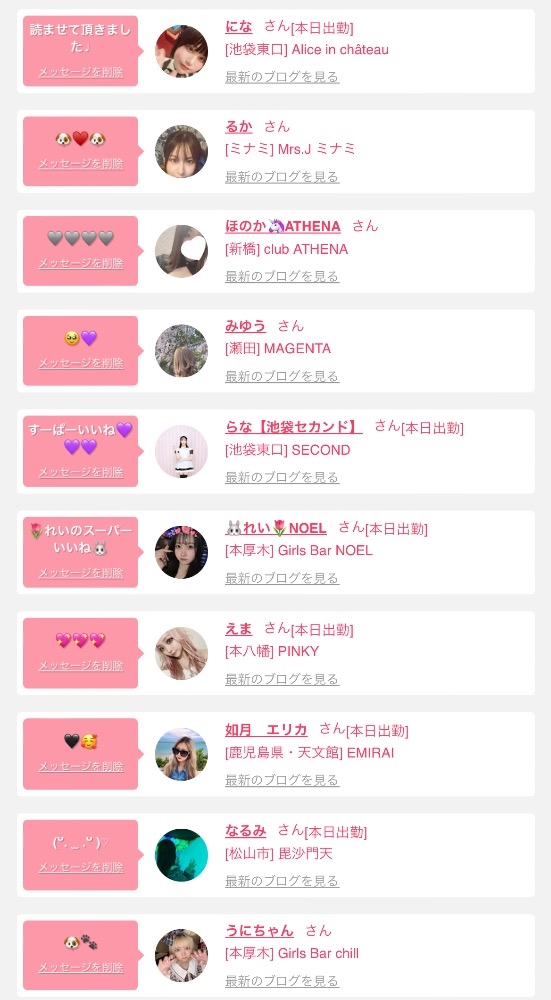Open the ほのか ATHENA profile link
This screenshot has height=1000, width=551.
[x=283, y=226]
